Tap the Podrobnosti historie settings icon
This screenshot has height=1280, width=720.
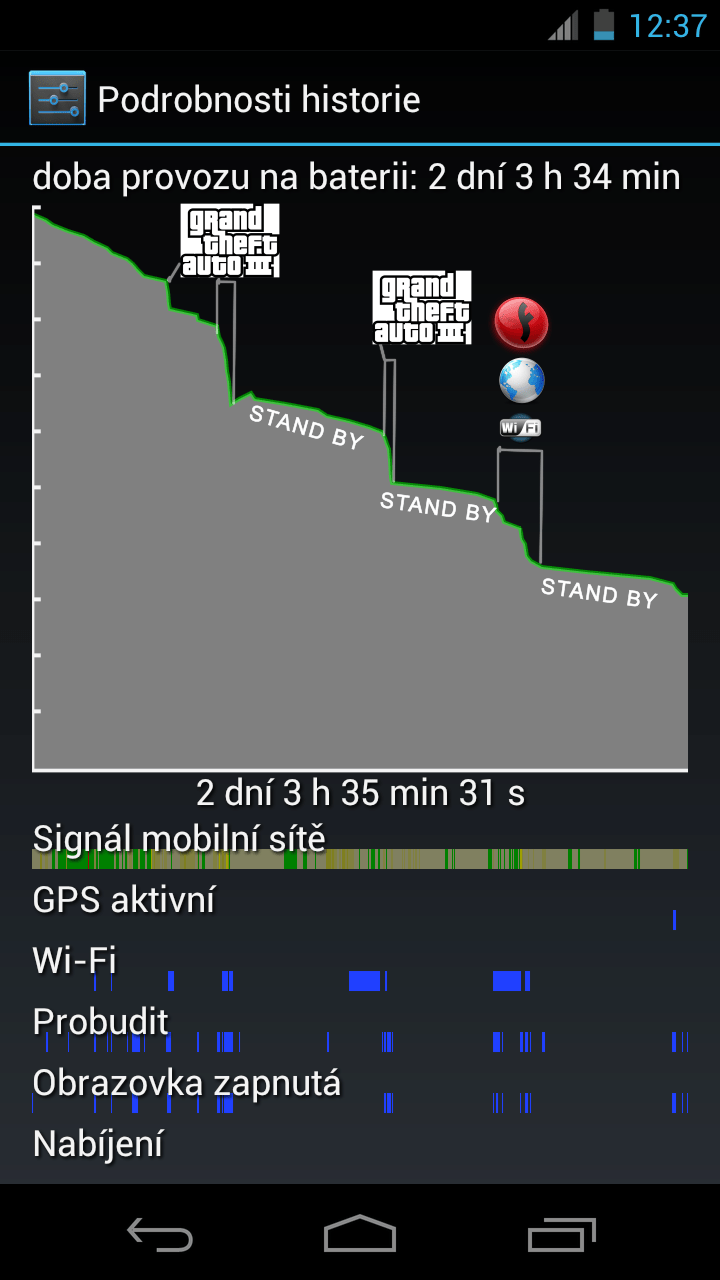coord(57,98)
